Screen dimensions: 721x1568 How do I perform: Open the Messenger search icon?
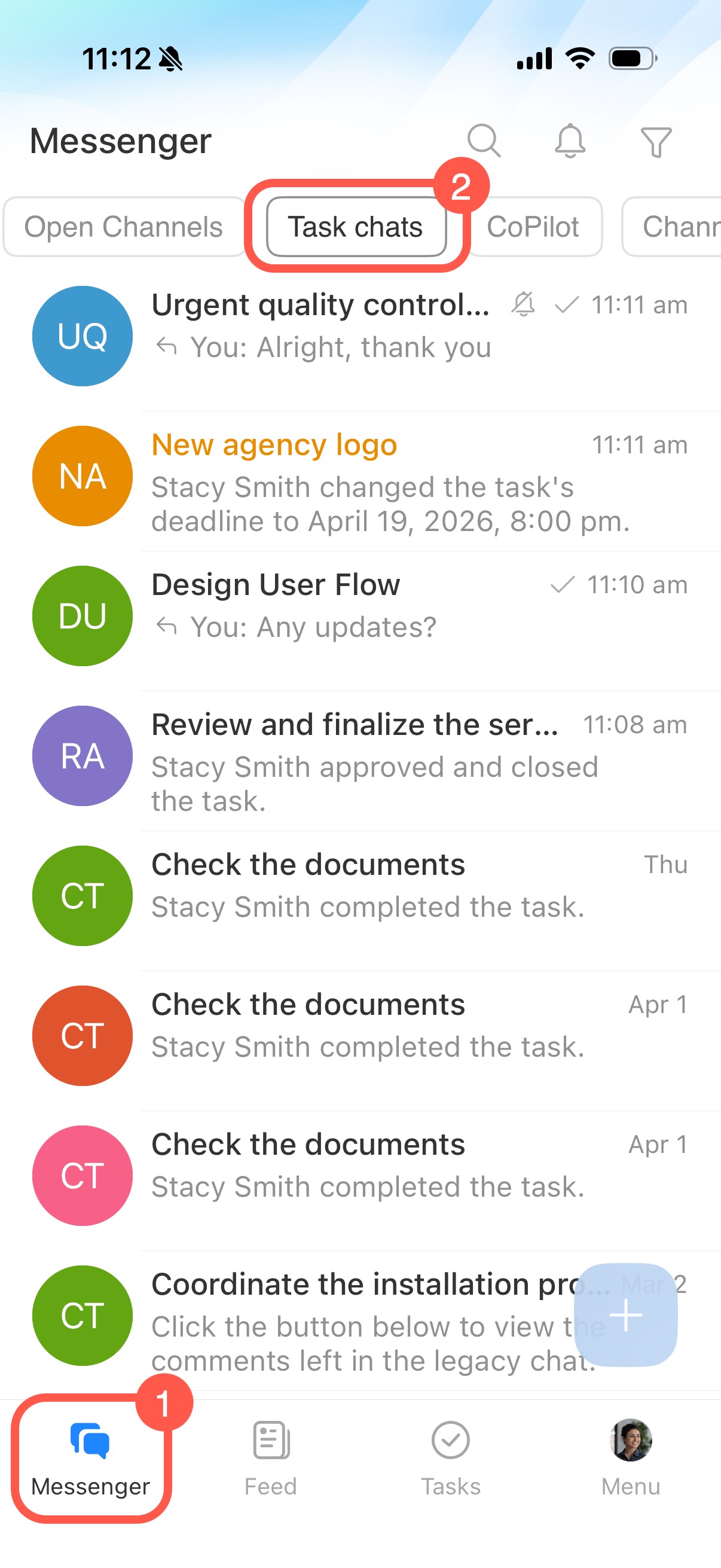pos(484,141)
